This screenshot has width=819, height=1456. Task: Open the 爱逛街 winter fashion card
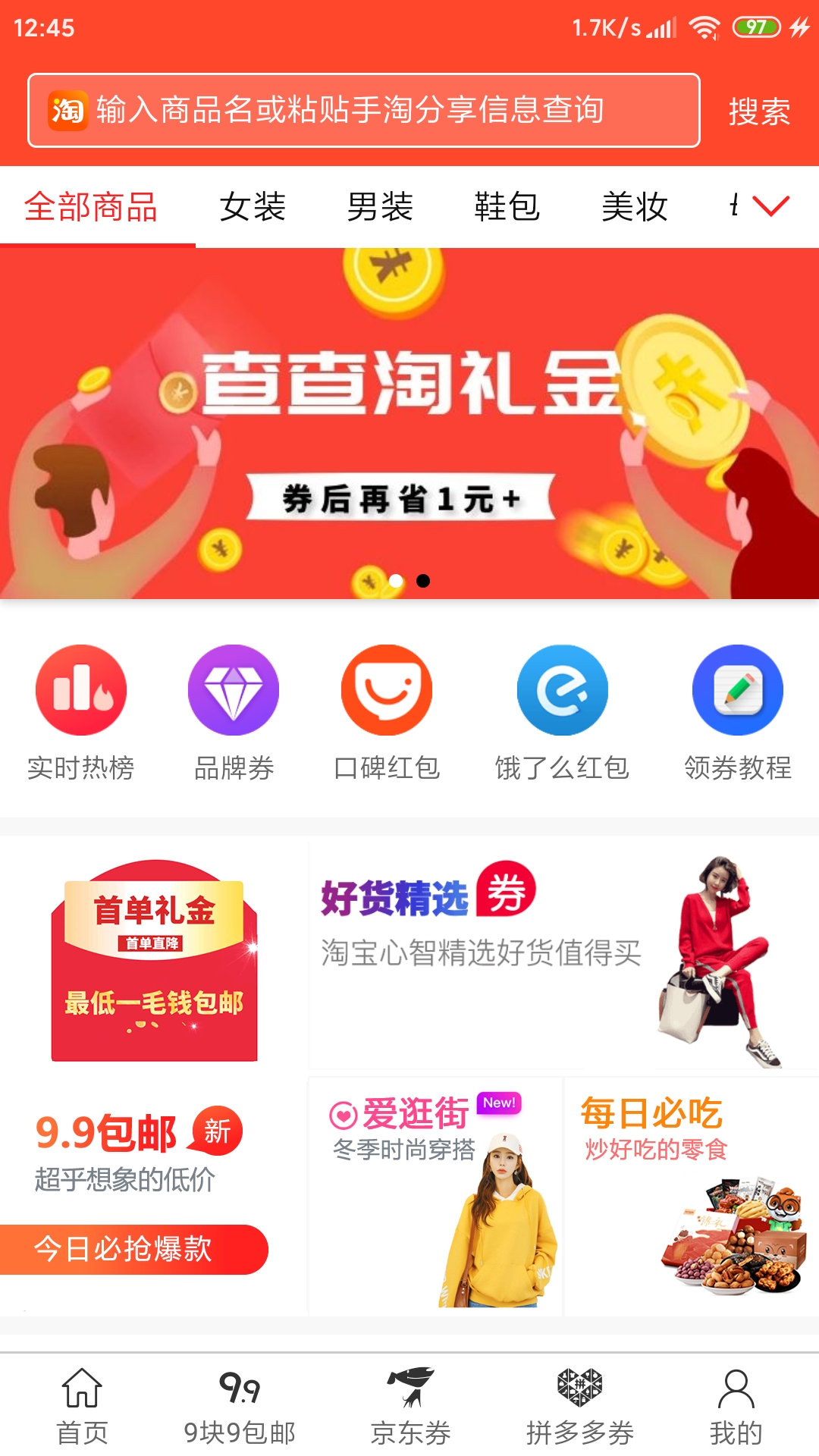click(x=435, y=1195)
